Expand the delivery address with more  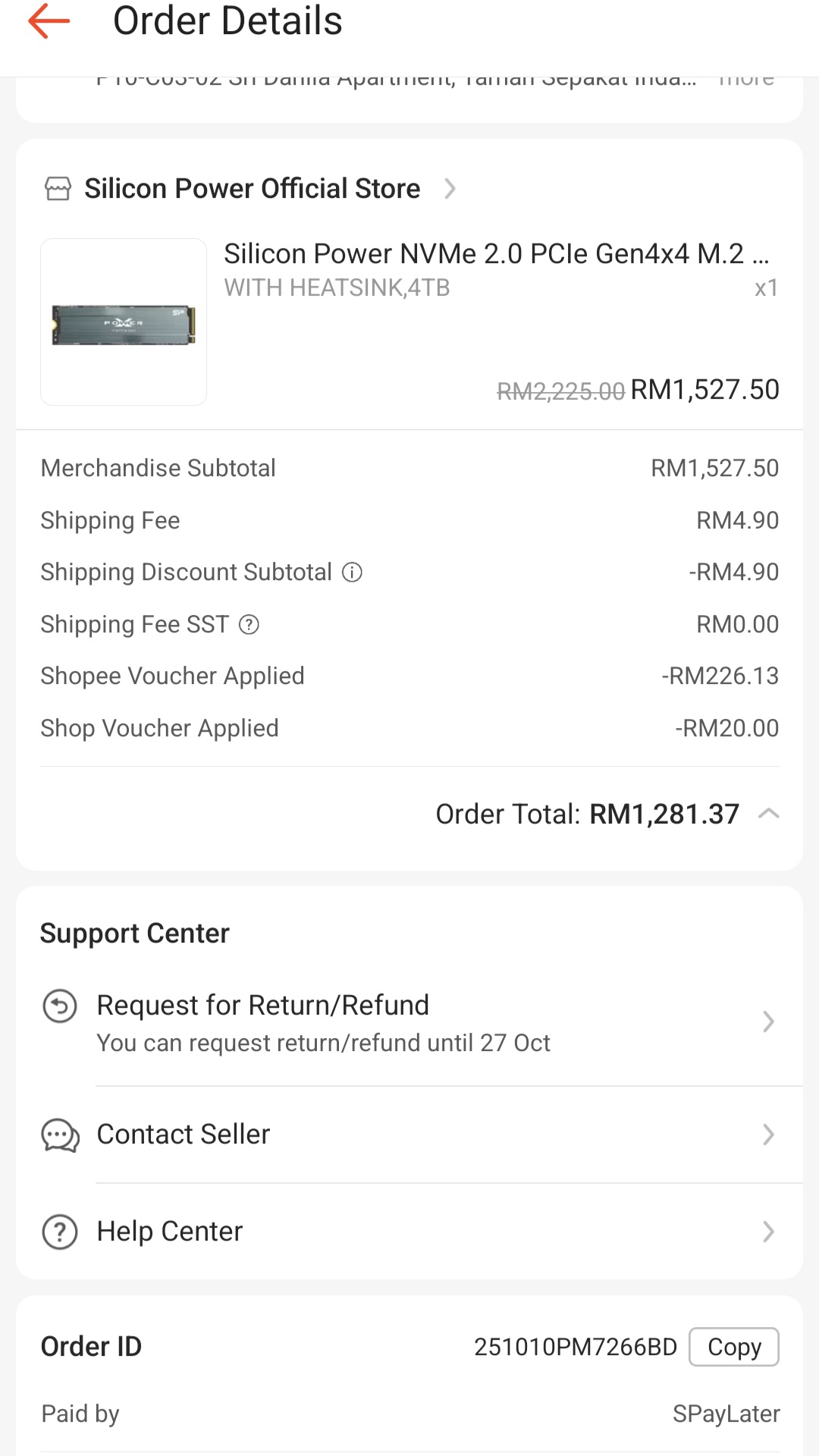coord(746,82)
